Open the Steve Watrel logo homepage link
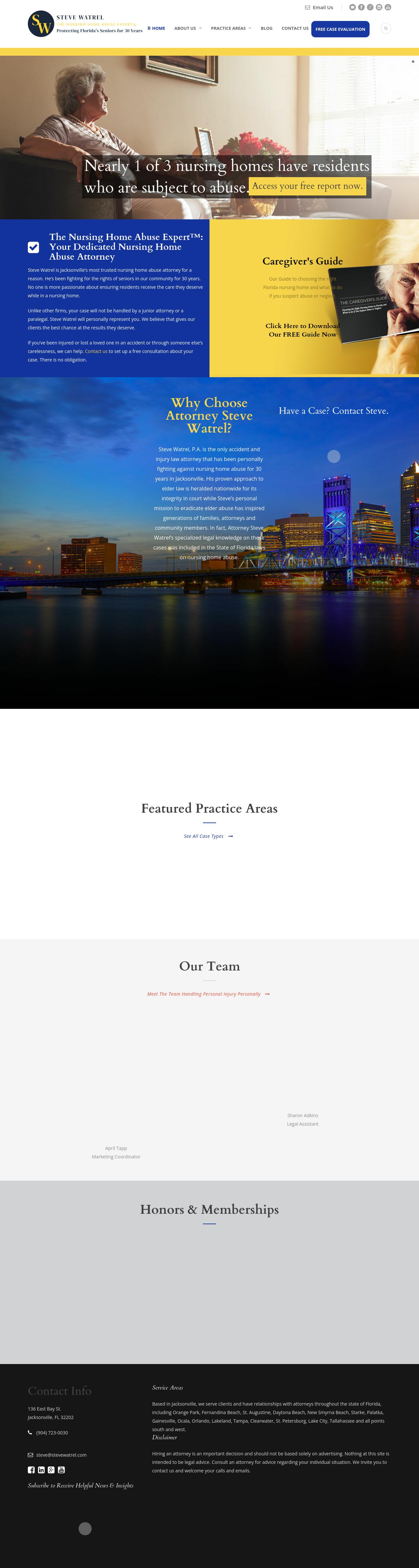Screen dimensions: 419x1568 [41, 24]
